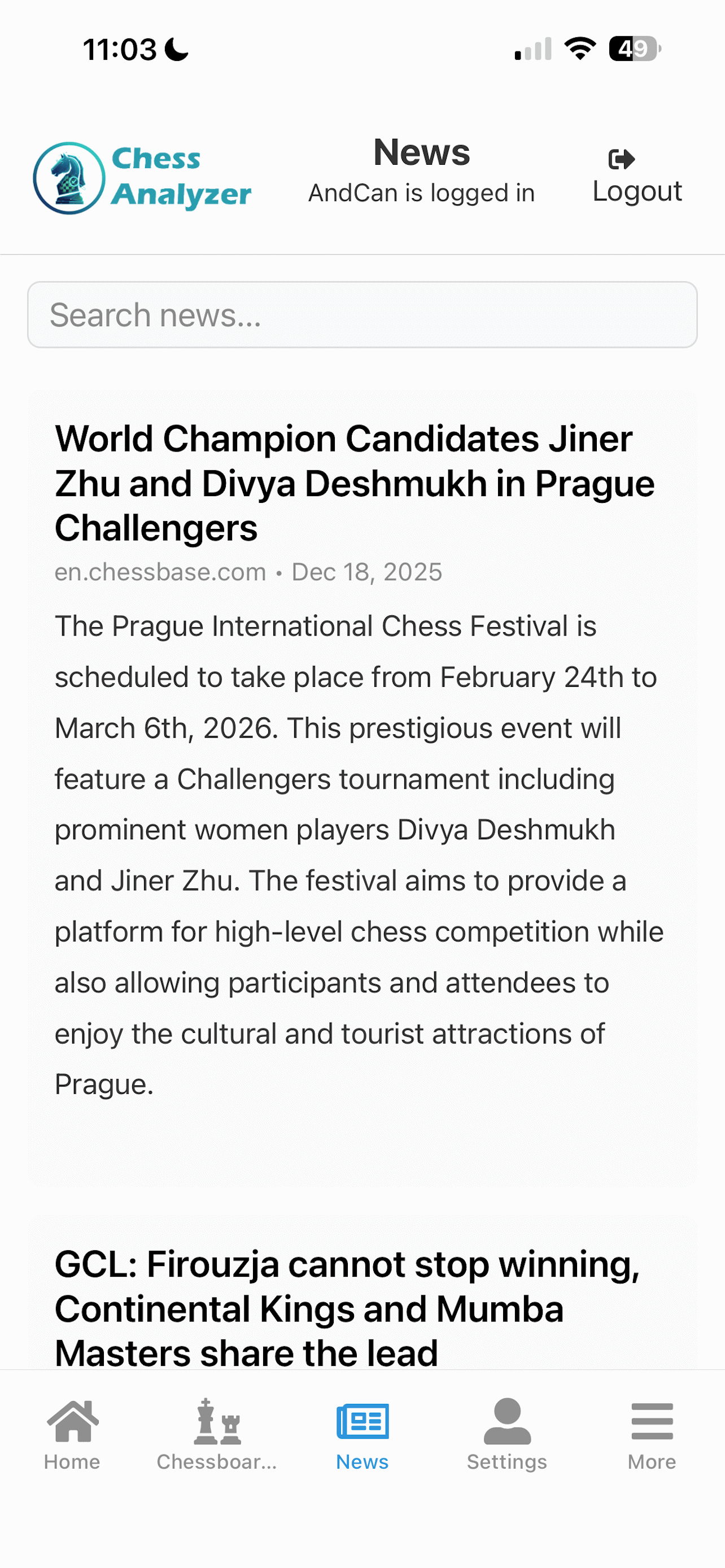725x1568 pixels.
Task: Switch to the Chessboard tab
Action: tap(217, 1434)
